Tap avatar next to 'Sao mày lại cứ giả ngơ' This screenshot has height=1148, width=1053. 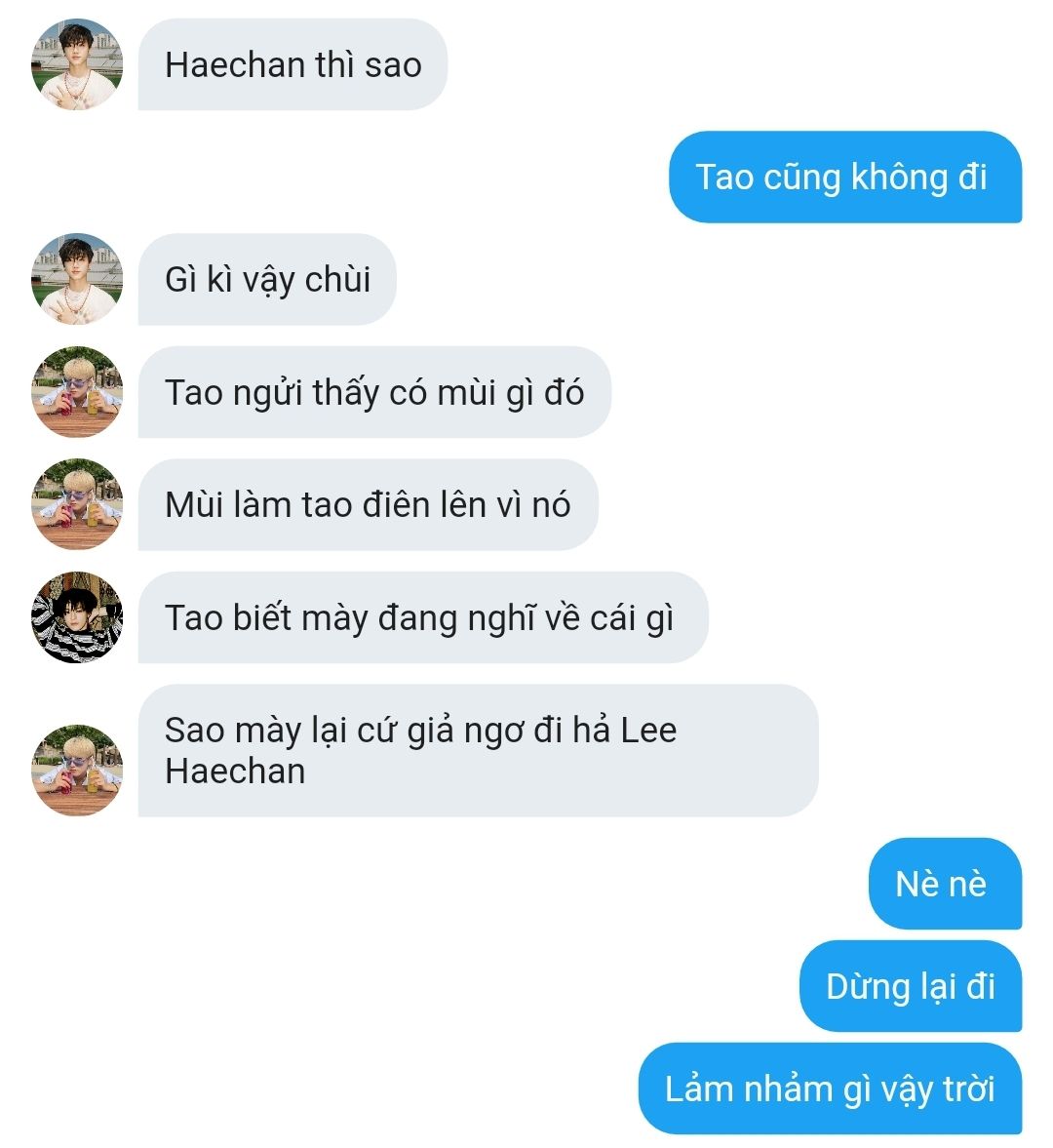click(x=77, y=770)
